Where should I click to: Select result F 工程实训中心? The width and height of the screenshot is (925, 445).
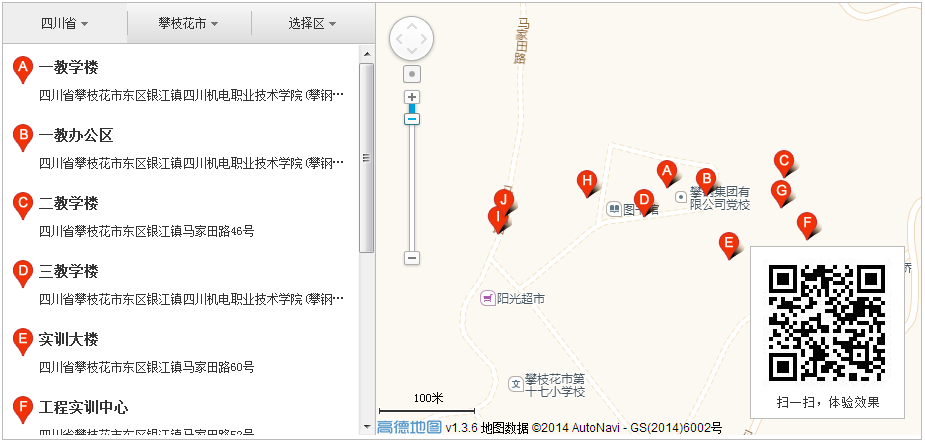click(x=83, y=408)
